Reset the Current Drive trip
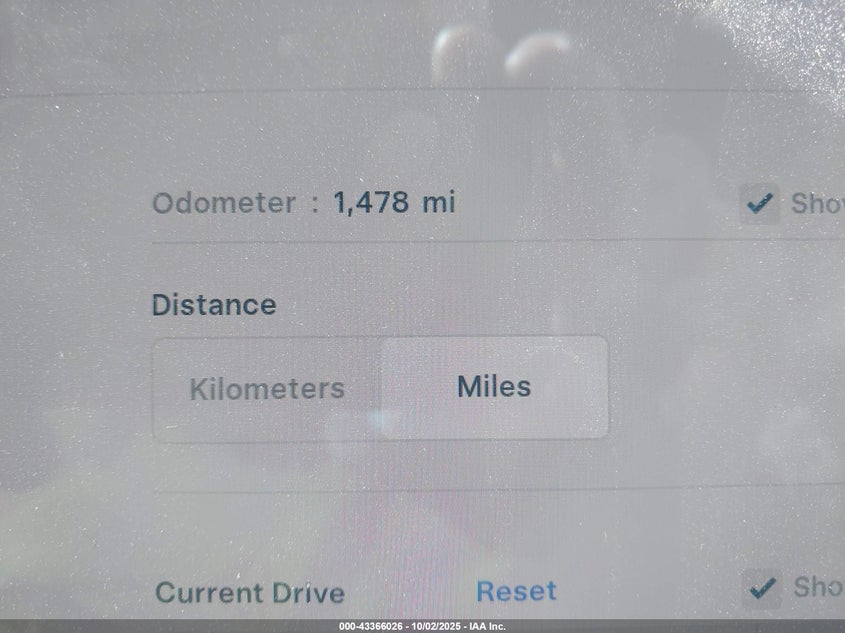This screenshot has width=845, height=633. click(516, 591)
